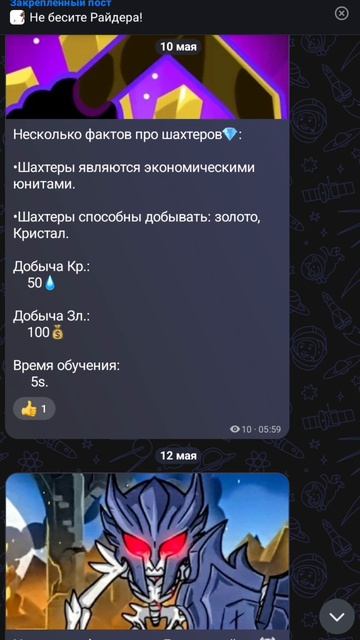Open the red-eyed armored character image
Viewport: 360px width, 640px height.
(x=147, y=551)
